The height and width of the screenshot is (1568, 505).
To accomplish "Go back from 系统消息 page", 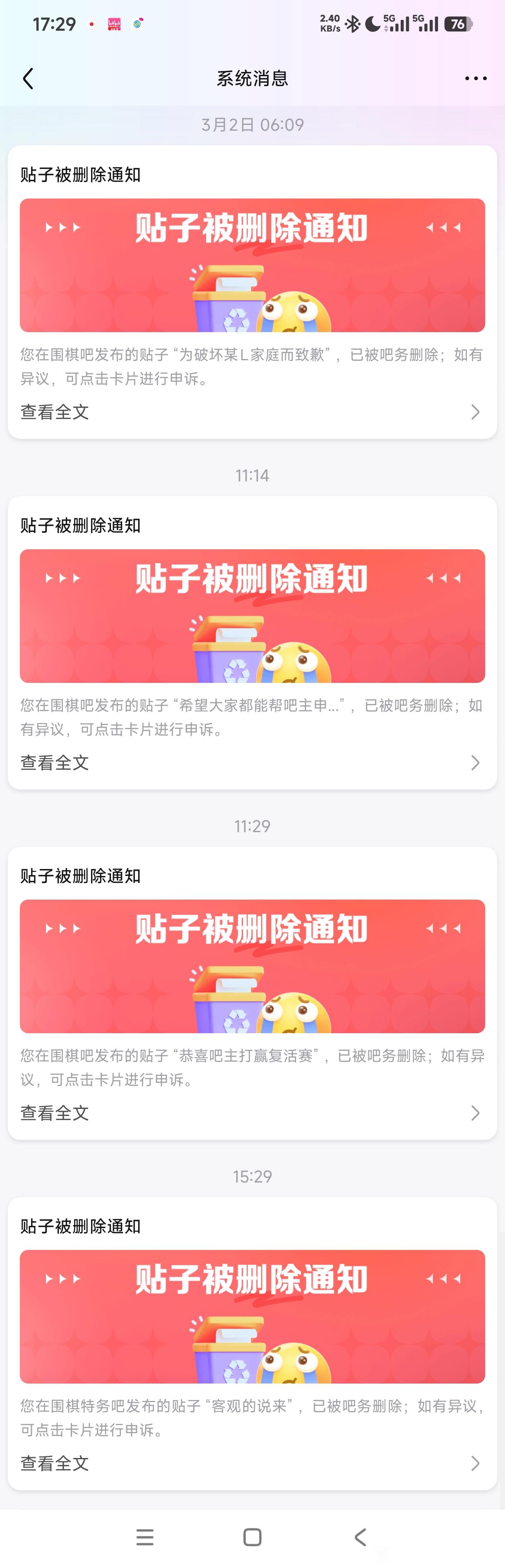I will click(28, 79).
